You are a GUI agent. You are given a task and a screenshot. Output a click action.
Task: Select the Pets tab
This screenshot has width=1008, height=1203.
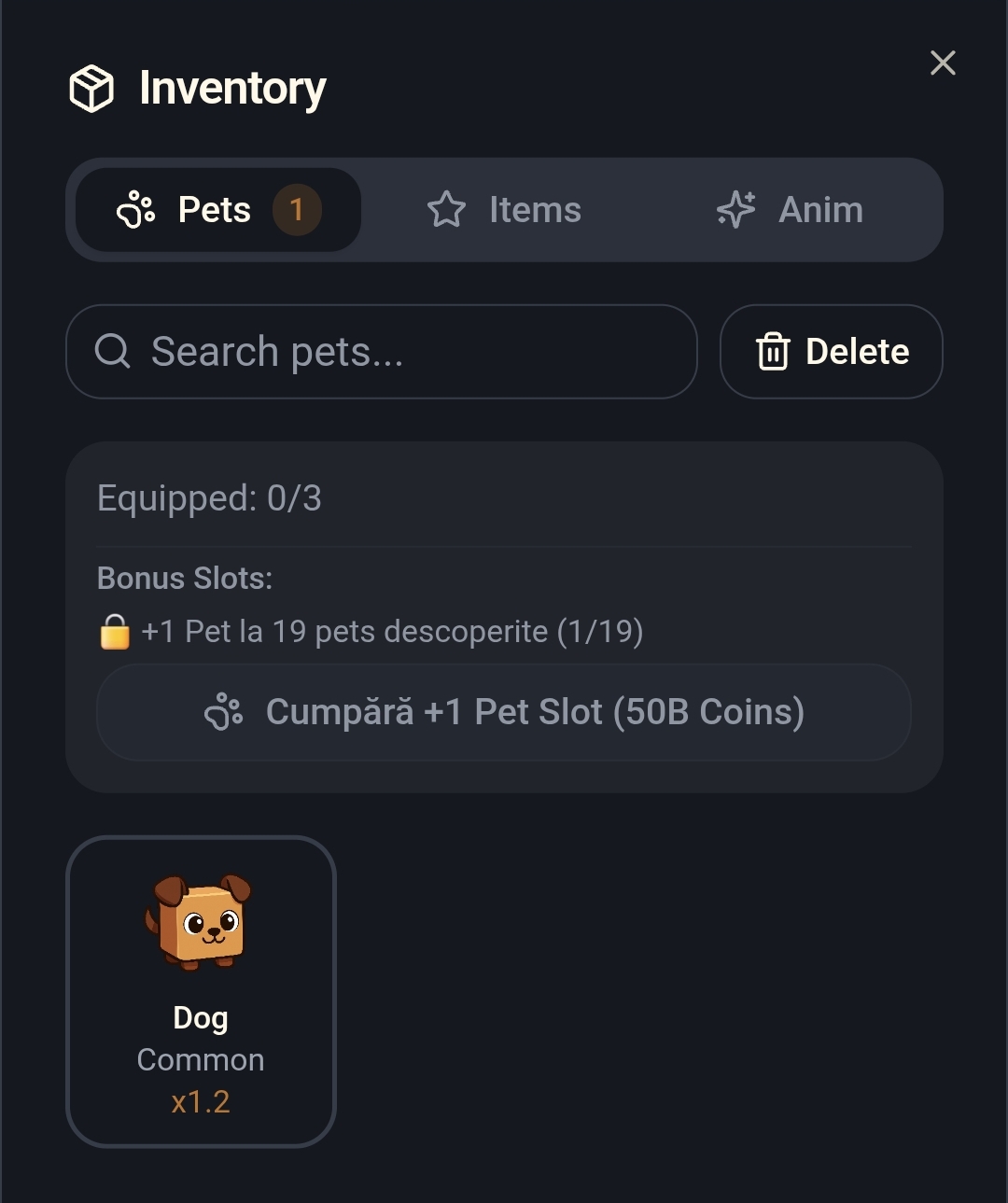click(x=217, y=210)
